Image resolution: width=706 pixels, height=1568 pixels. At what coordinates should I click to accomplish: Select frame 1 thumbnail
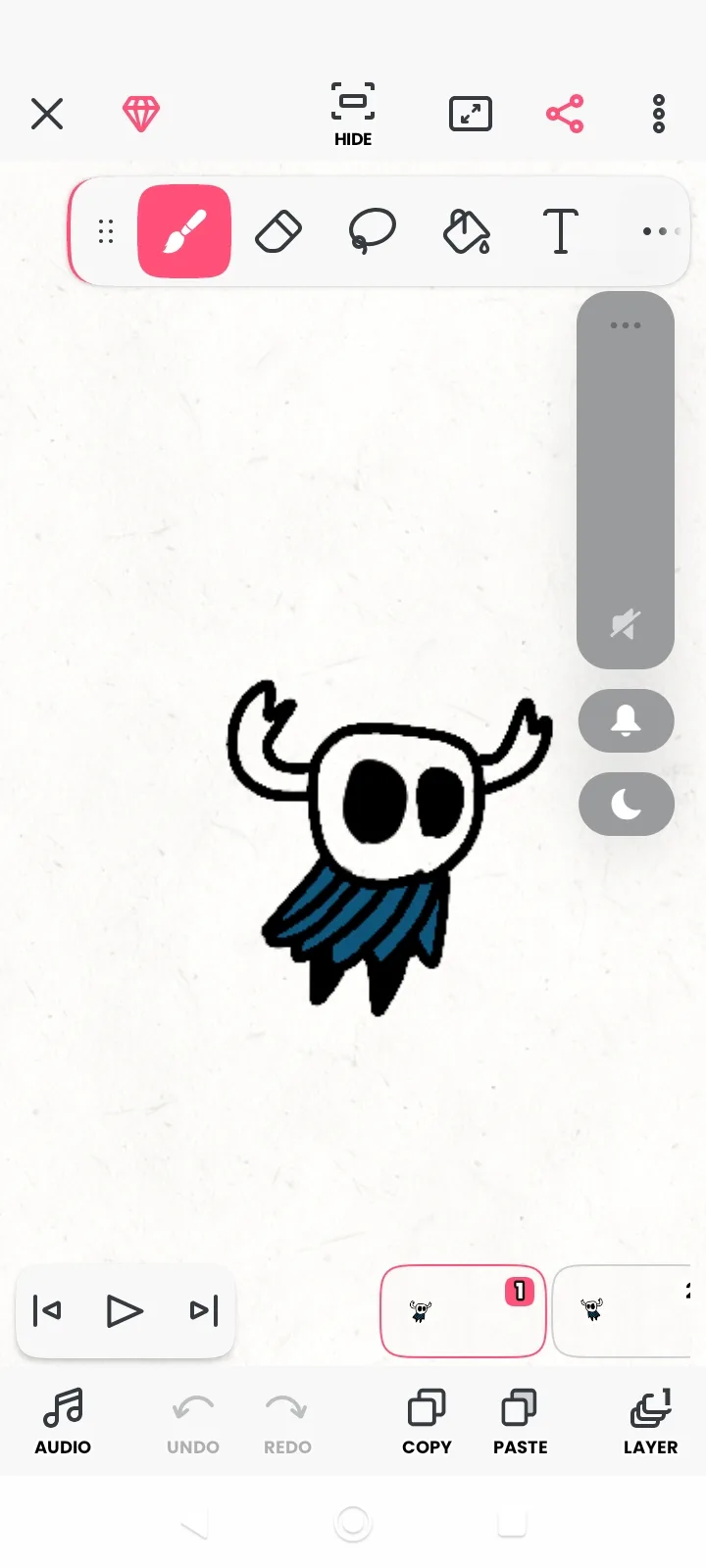click(x=462, y=1310)
